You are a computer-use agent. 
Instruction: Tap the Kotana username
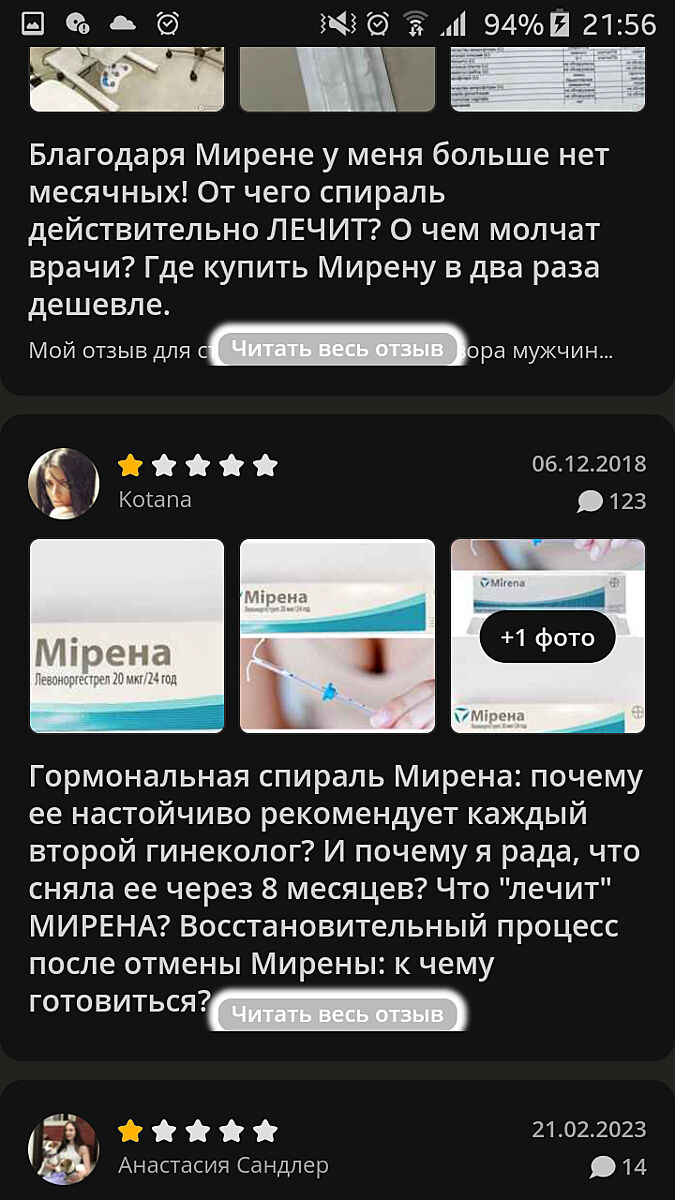coord(155,499)
